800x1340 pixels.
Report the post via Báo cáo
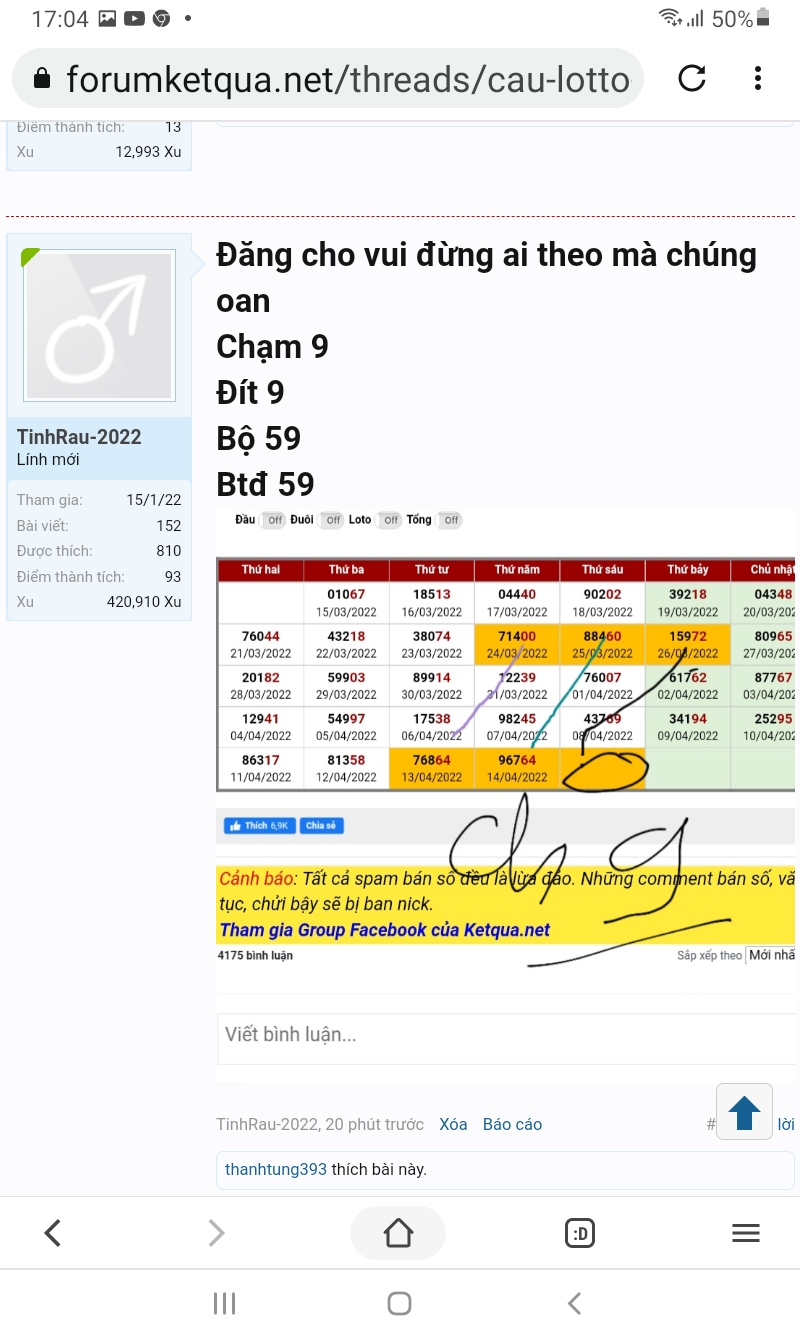512,1124
